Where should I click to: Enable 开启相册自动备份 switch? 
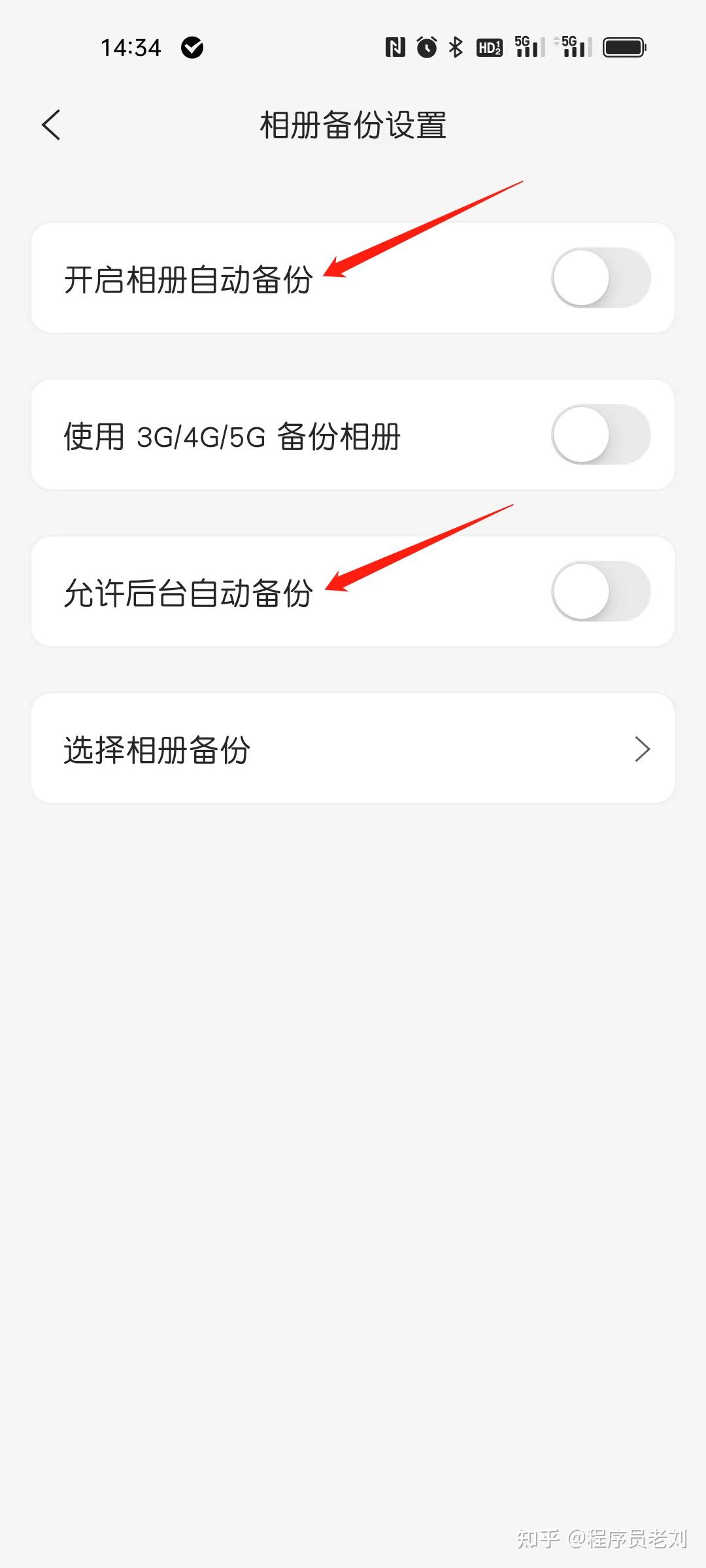[600, 278]
